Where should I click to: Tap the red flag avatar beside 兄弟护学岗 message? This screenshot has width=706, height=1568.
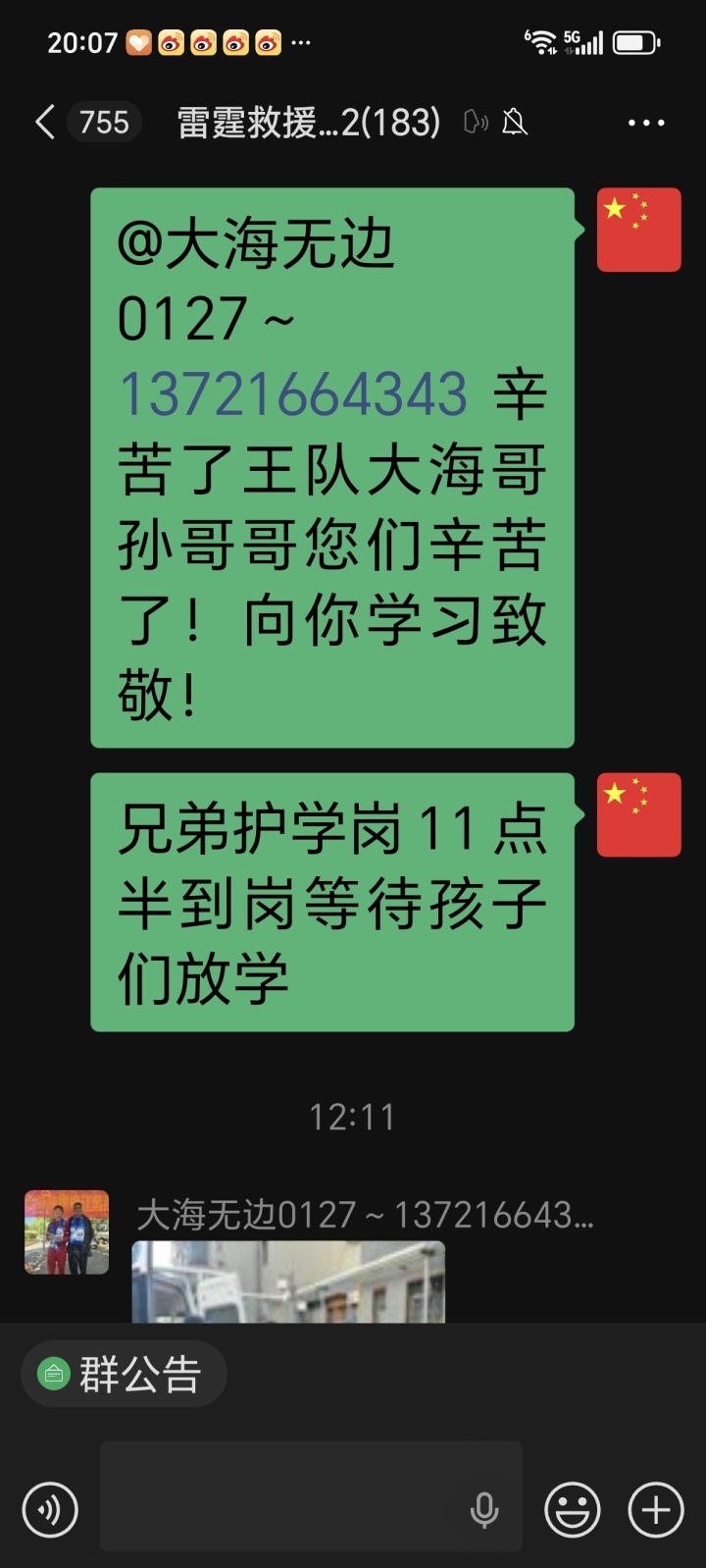tap(639, 814)
